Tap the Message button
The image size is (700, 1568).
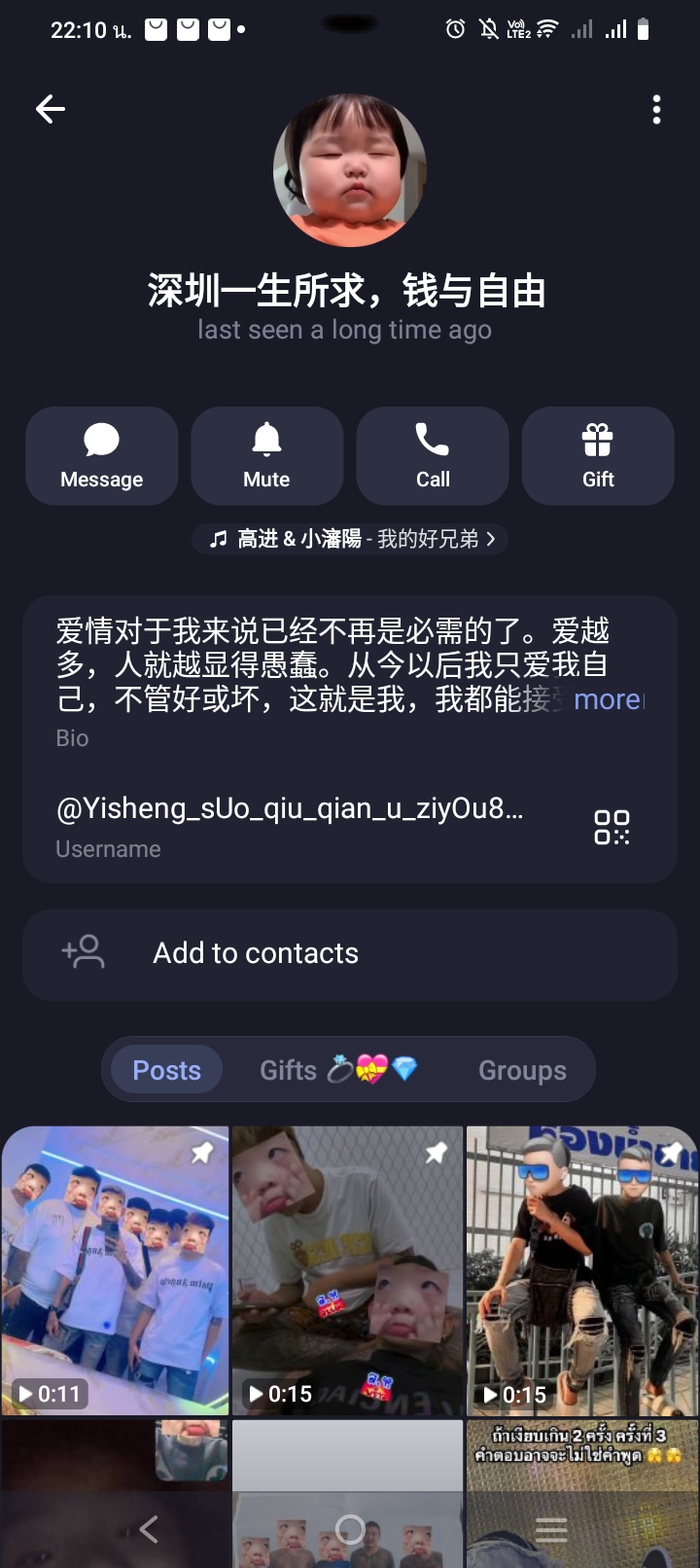[102, 455]
